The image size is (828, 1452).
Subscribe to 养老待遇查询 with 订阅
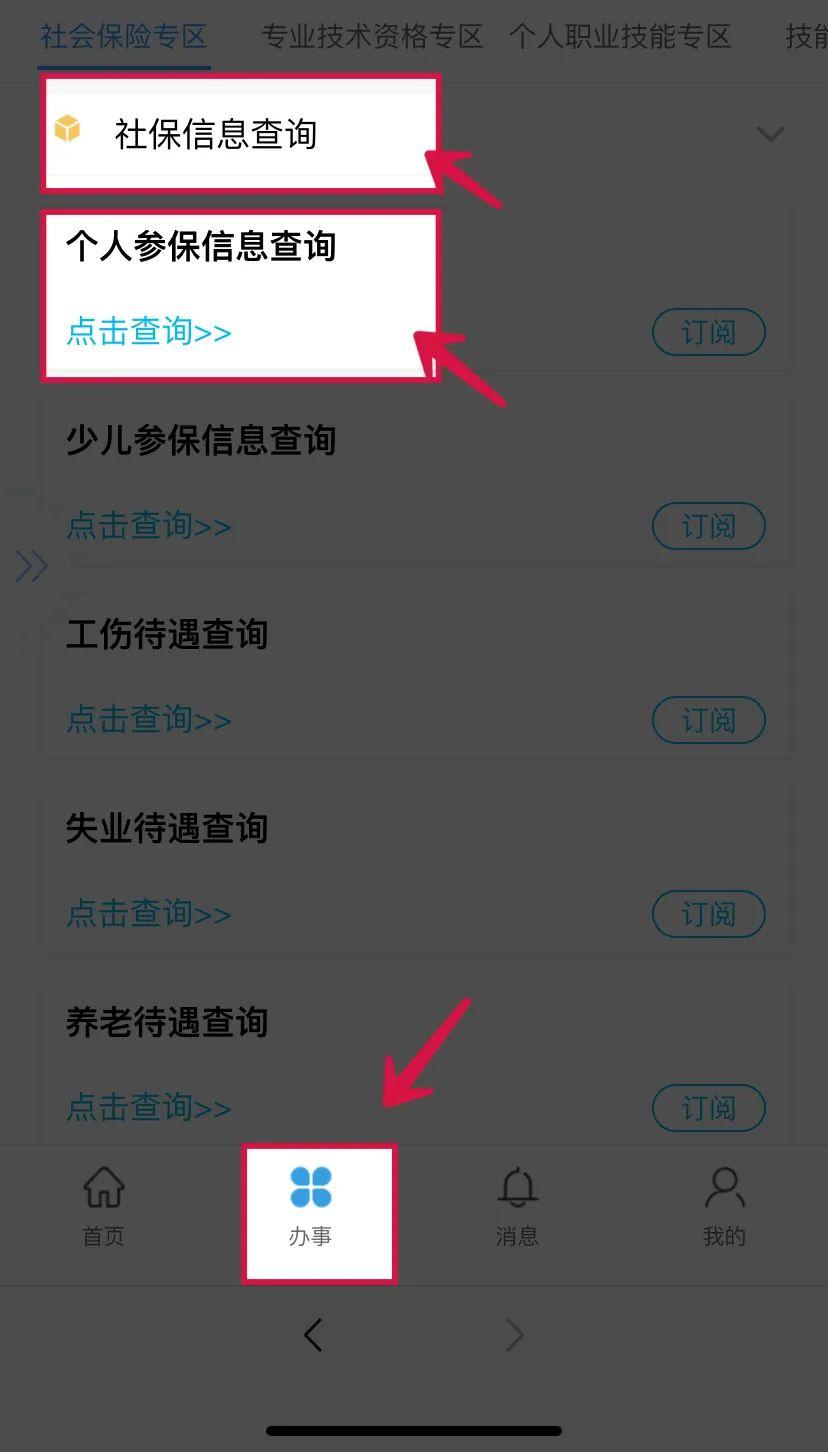point(708,1108)
